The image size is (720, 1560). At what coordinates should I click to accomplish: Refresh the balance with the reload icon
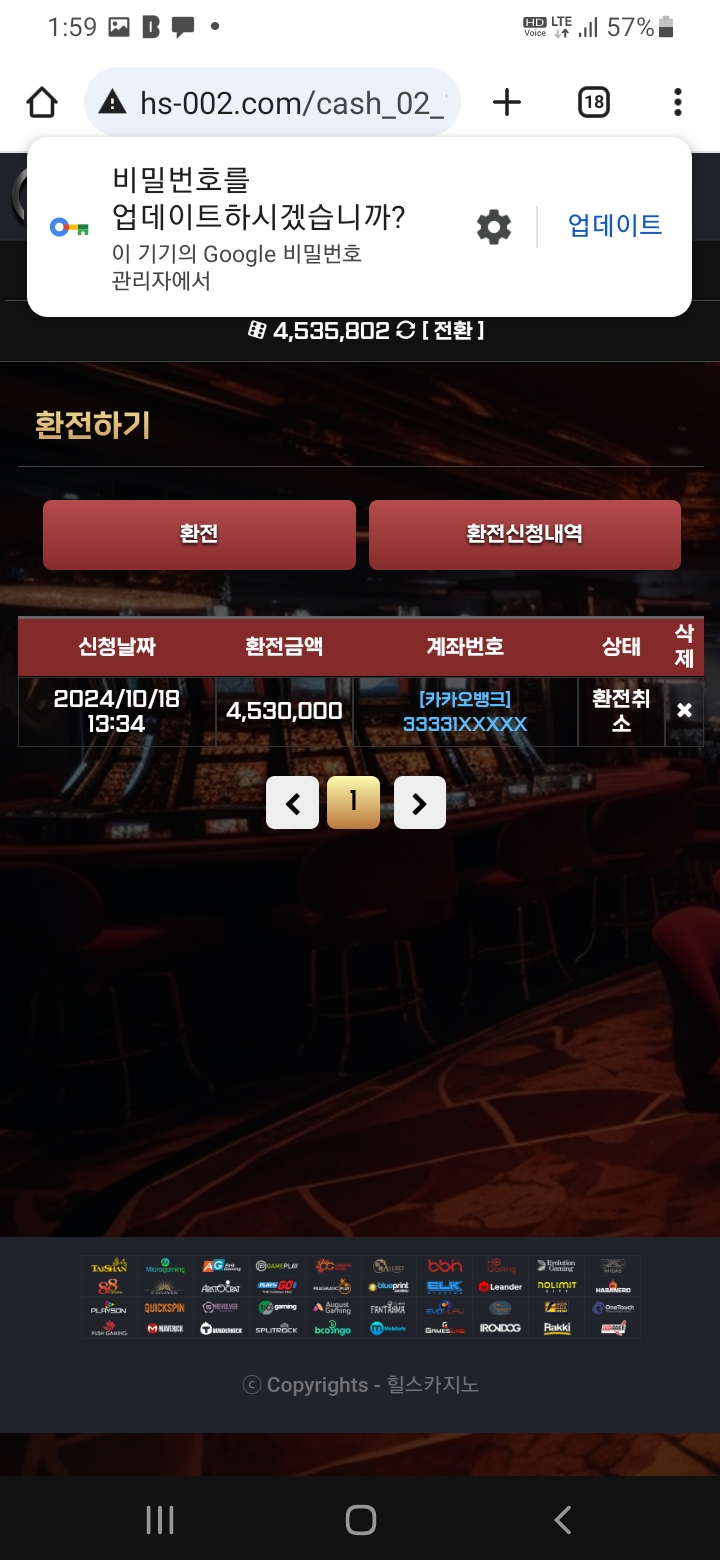click(405, 331)
